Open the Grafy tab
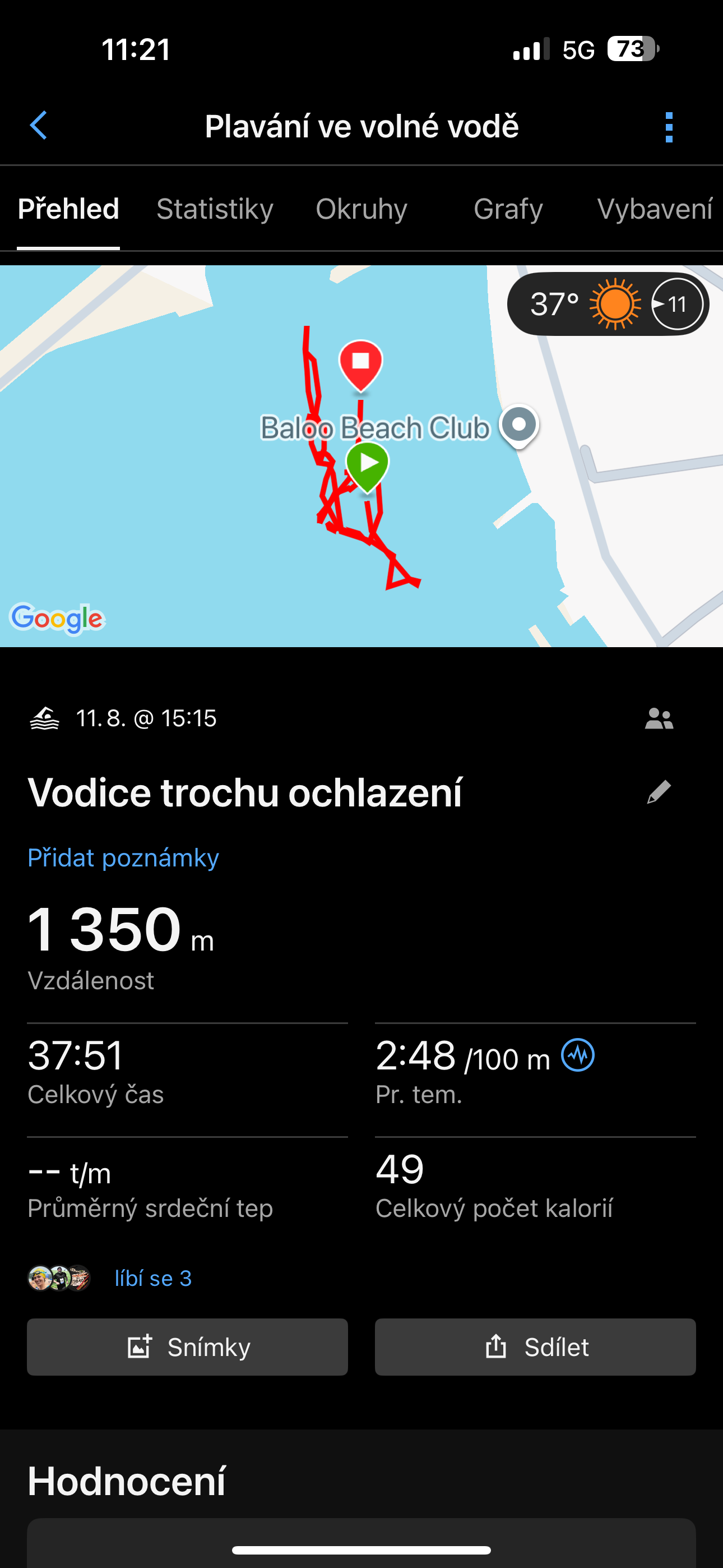 508,209
